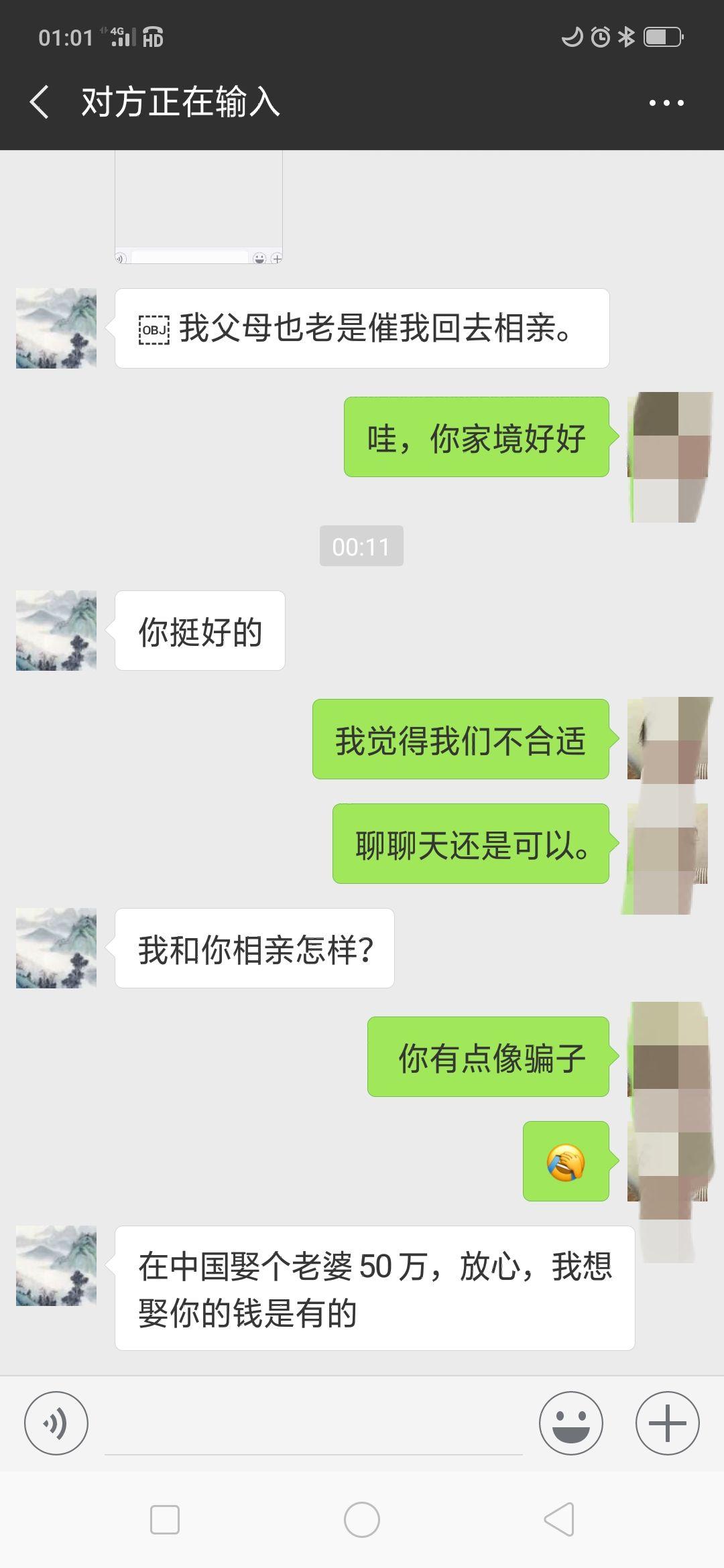The width and height of the screenshot is (724, 1568).
Task: Focus the message text input field
Action: click(x=313, y=1424)
